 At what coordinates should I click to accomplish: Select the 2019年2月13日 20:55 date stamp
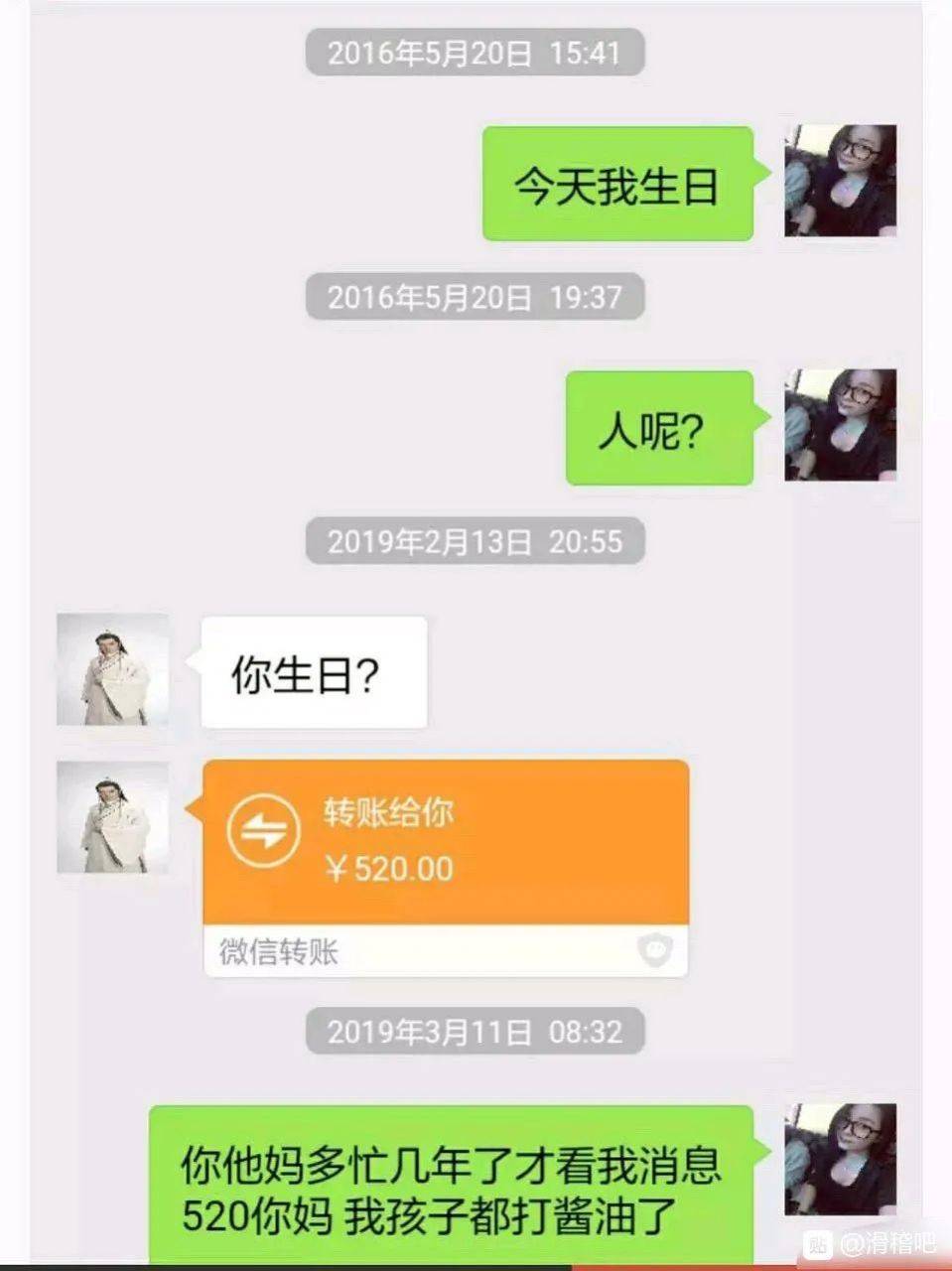pos(476,543)
